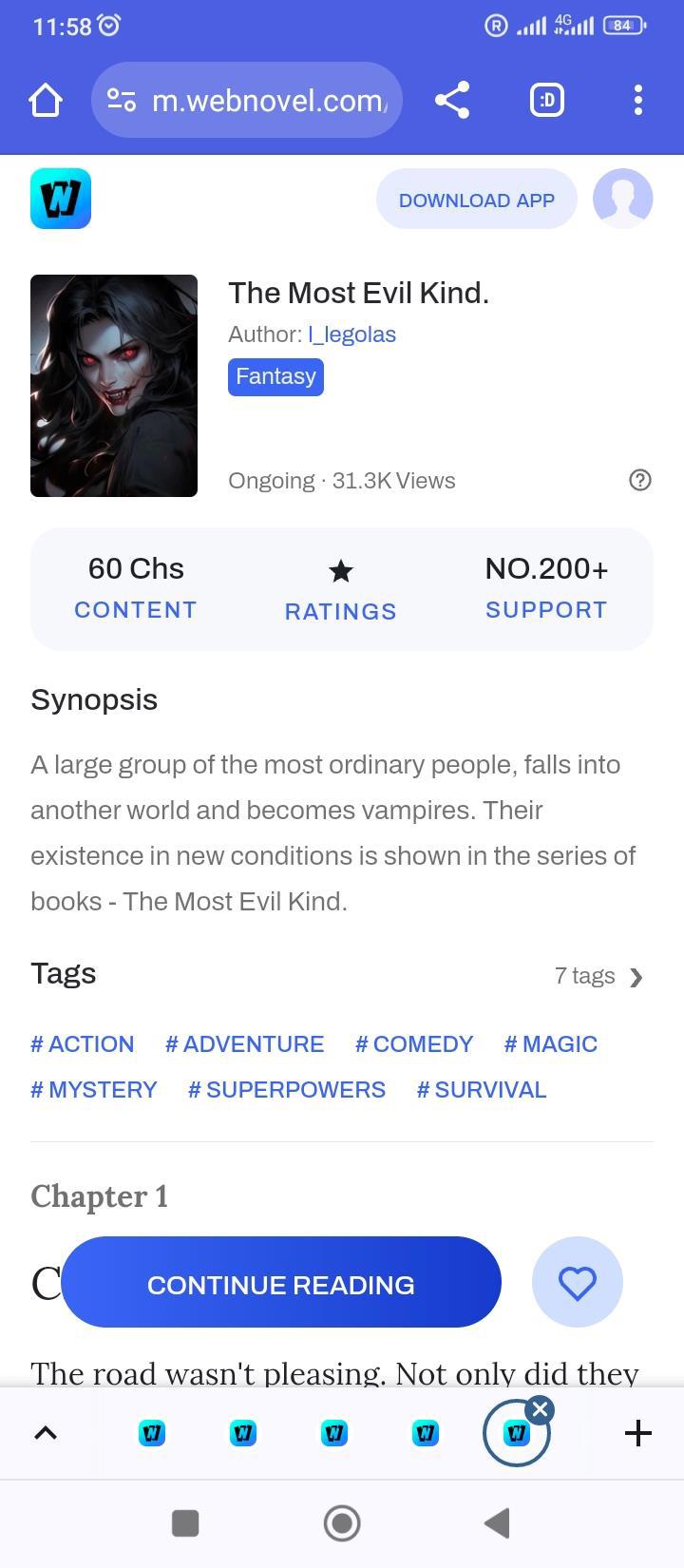This screenshot has width=684, height=1568.
Task: Open the user profile avatar
Action: (x=622, y=199)
